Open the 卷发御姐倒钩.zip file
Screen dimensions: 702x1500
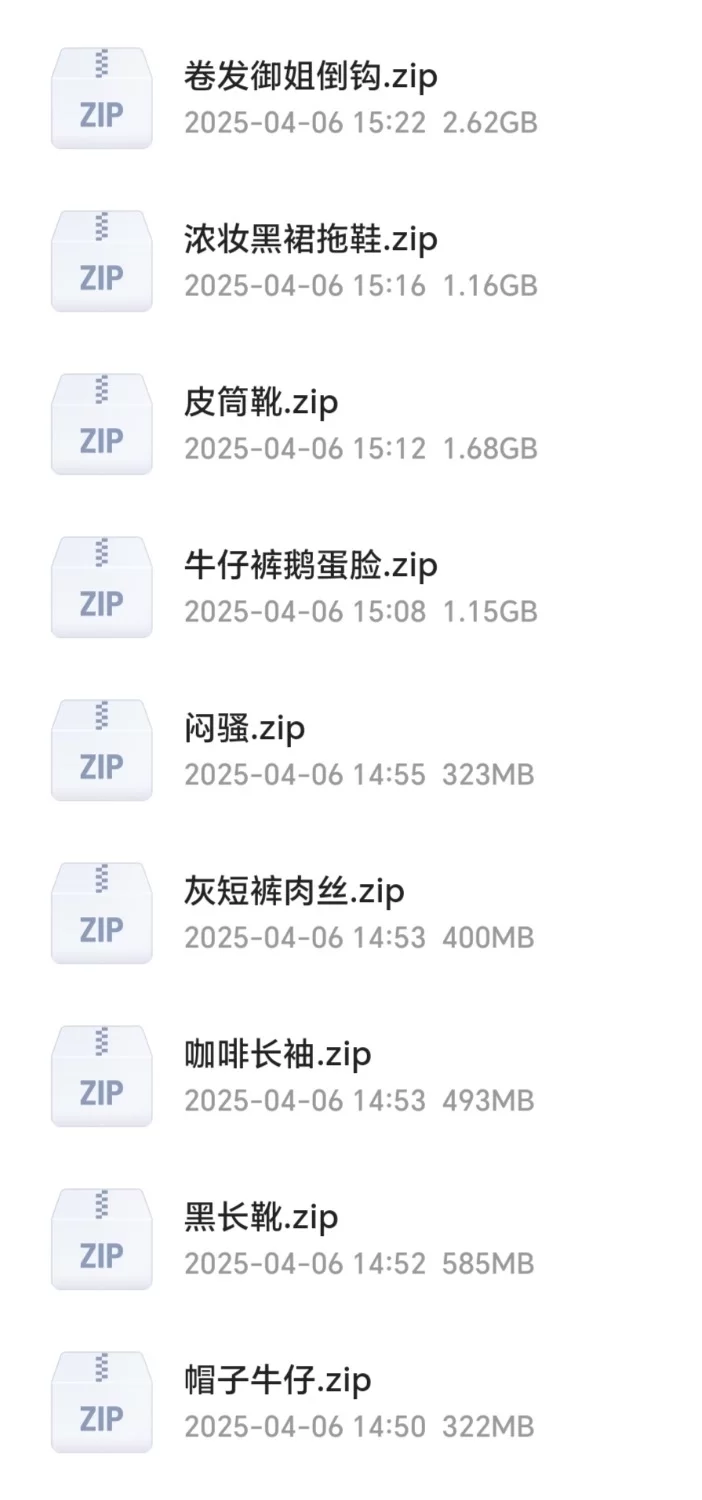(x=311, y=77)
